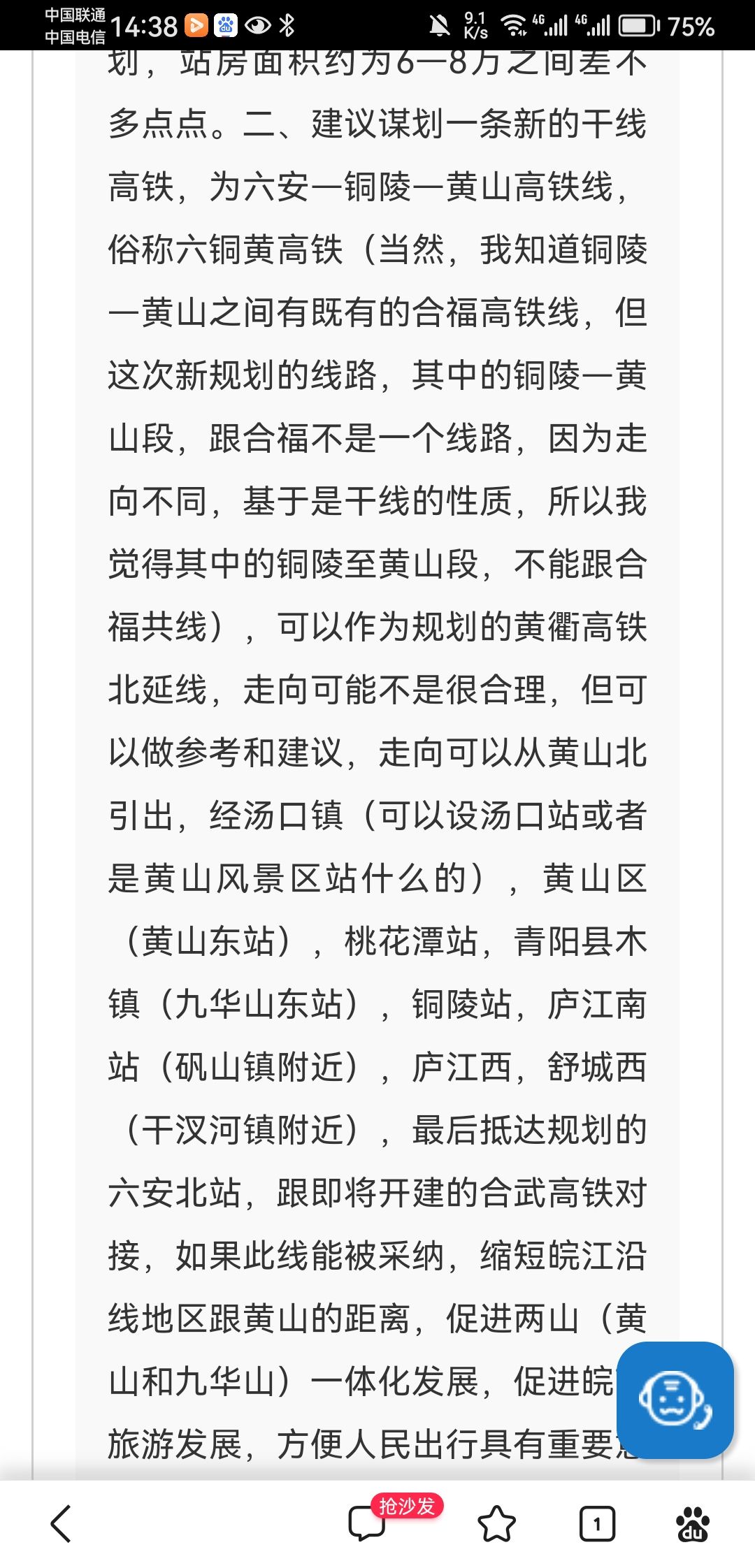Go back using the left arrow
Screen dimensions: 755x1568
click(61, 1524)
